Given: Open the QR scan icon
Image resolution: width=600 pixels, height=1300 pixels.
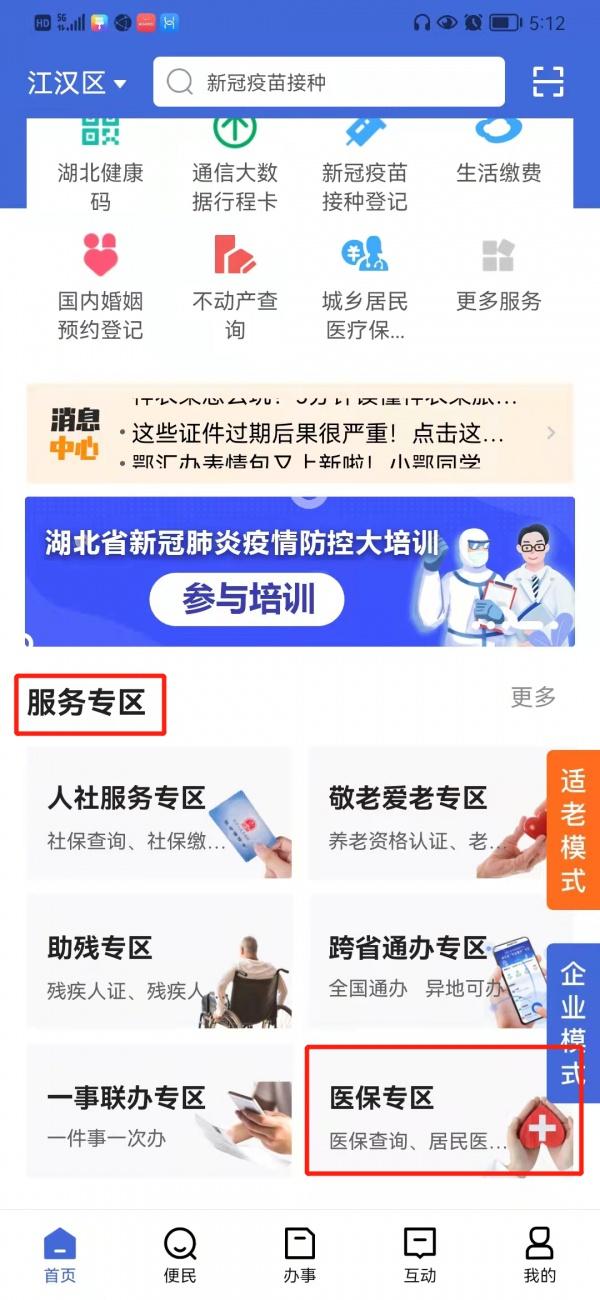Looking at the screenshot, I should coord(548,82).
